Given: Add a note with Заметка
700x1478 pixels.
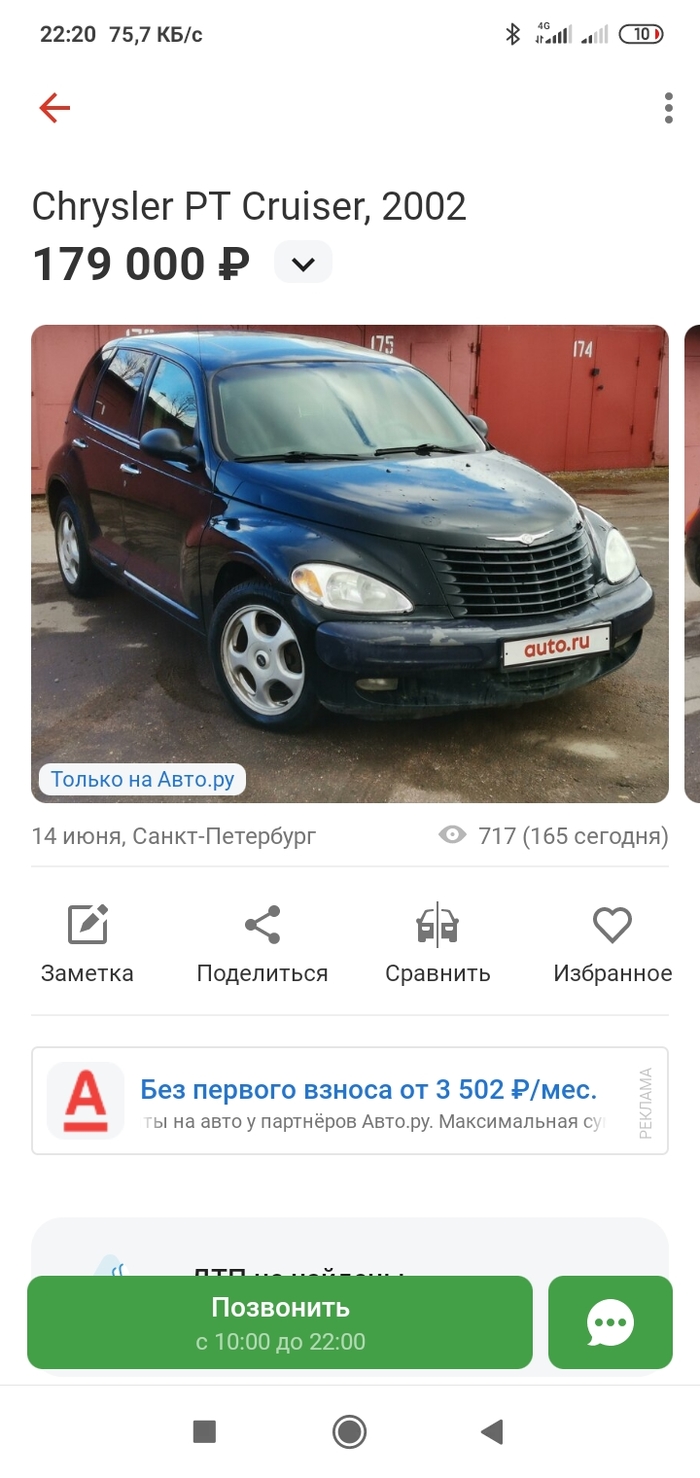Looking at the screenshot, I should pyautogui.click(x=87, y=943).
